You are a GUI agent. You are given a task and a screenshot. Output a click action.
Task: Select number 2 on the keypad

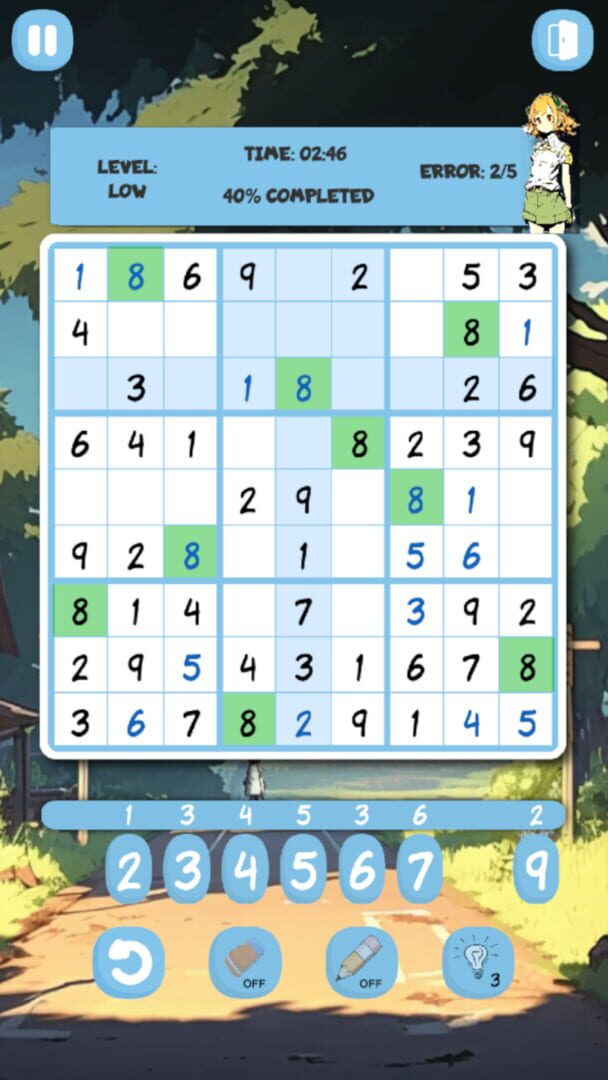[129, 871]
